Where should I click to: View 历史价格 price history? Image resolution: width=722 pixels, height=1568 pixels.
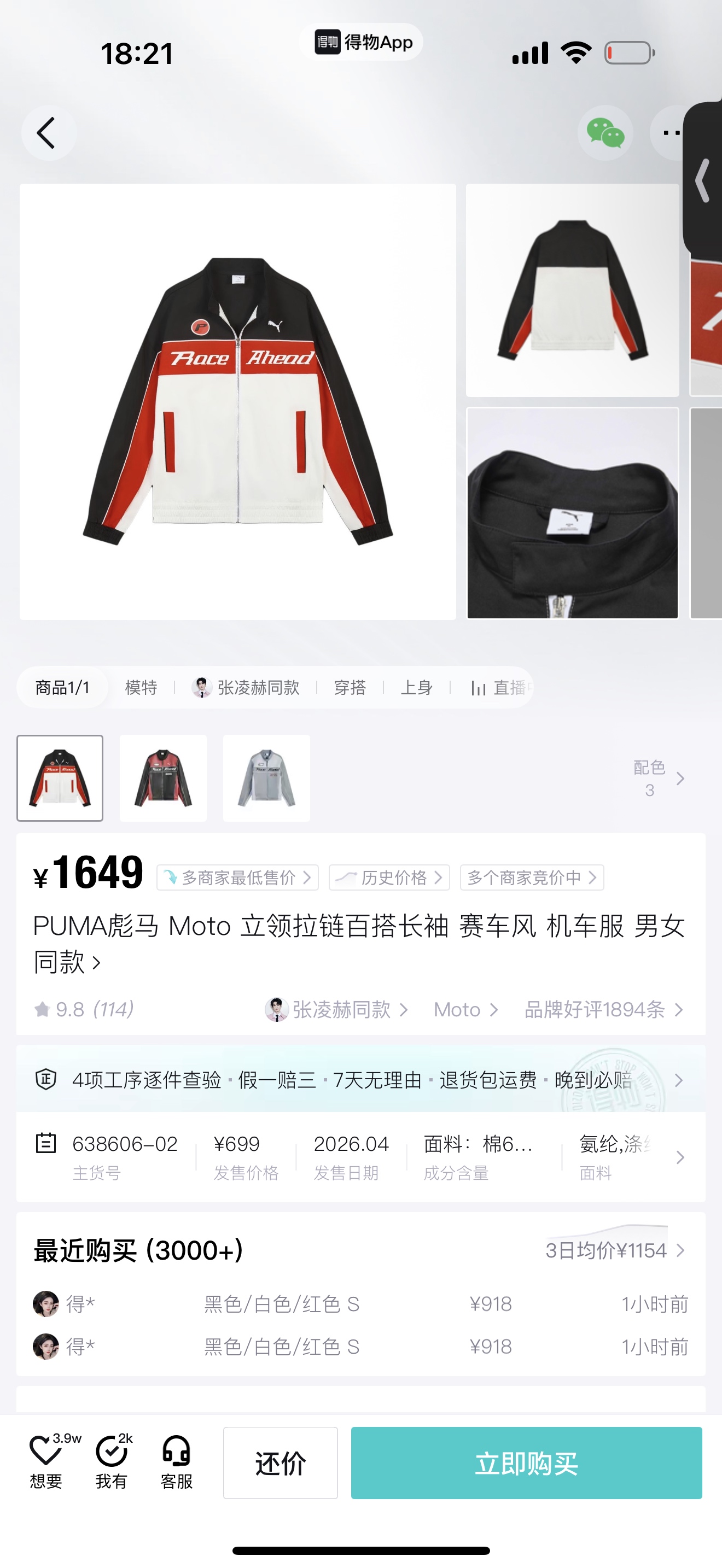click(x=389, y=877)
